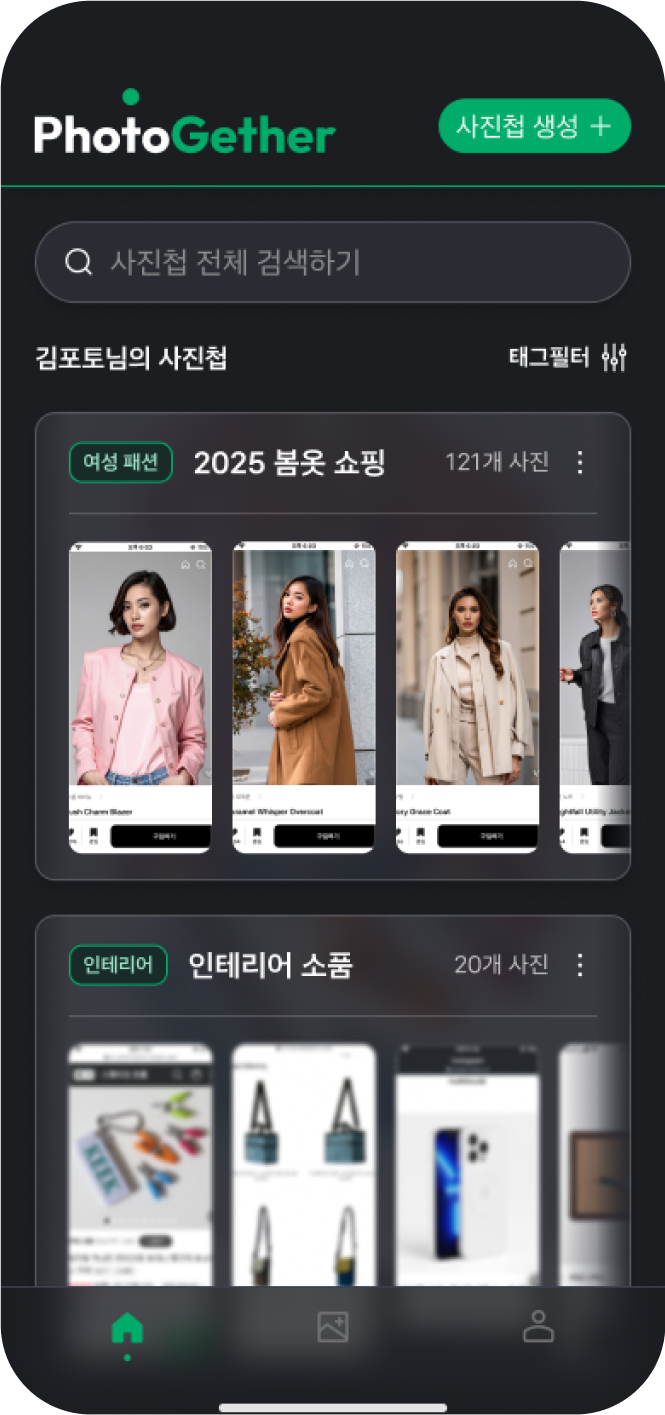Open the beige coat photo
The width and height of the screenshot is (665, 1415).
pos(467,697)
